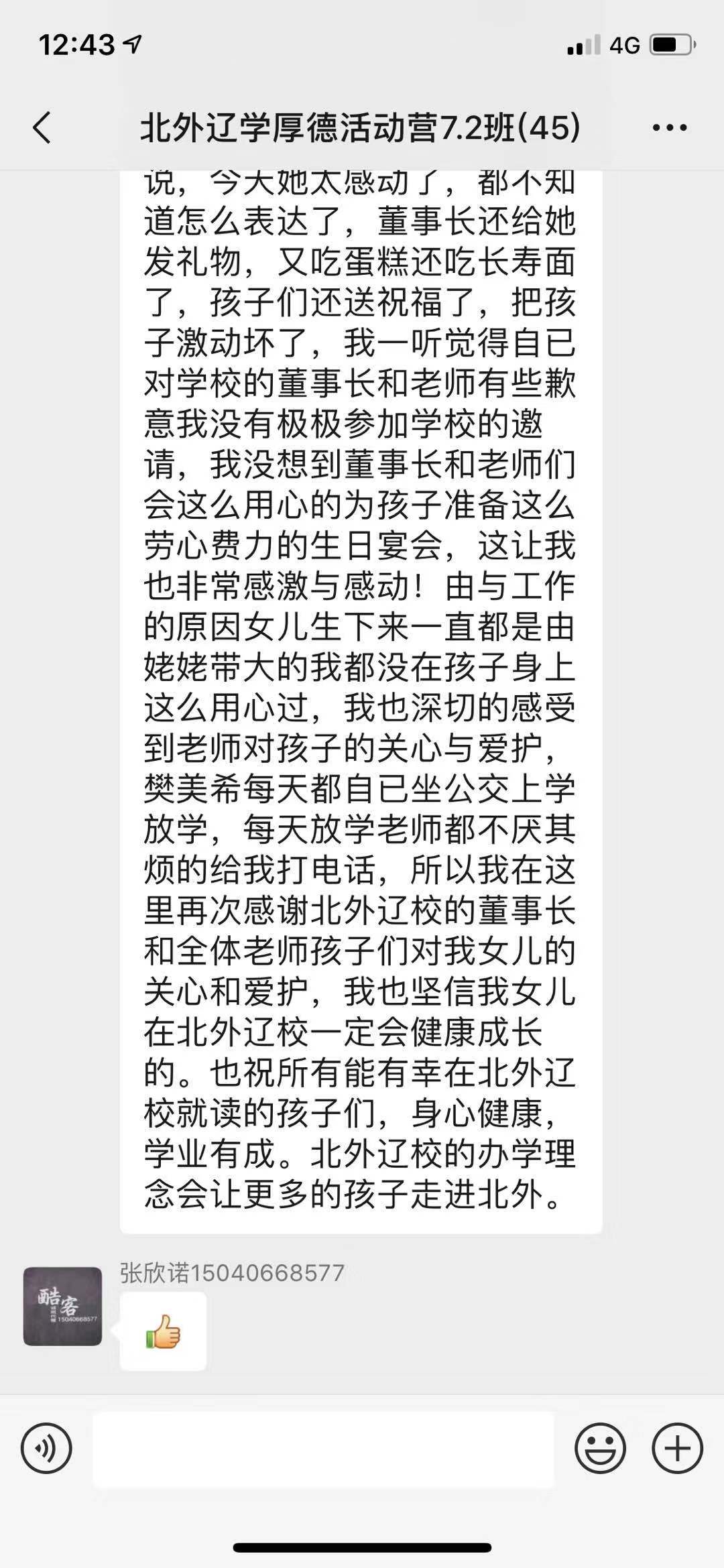
Task: View 张欣诺's profile avatar
Action: 62,1306
